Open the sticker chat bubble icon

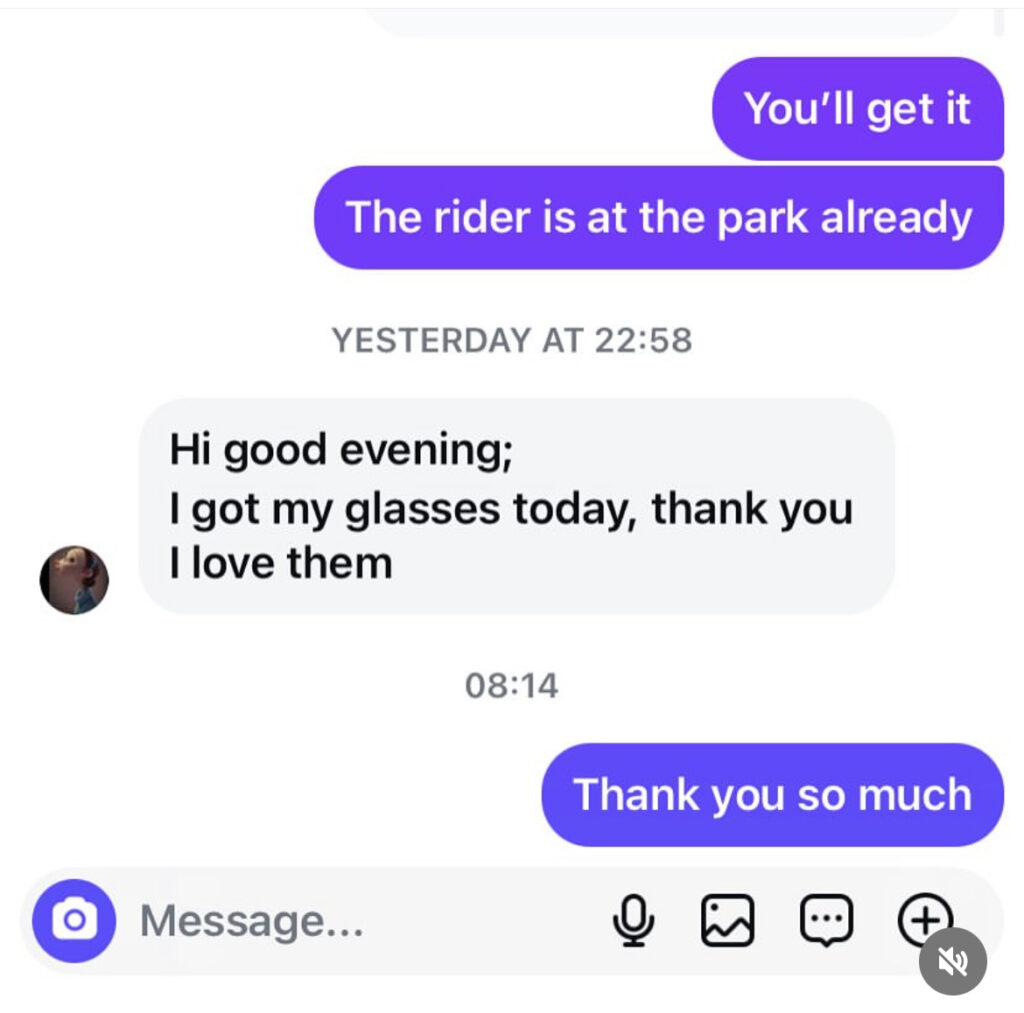[826, 920]
